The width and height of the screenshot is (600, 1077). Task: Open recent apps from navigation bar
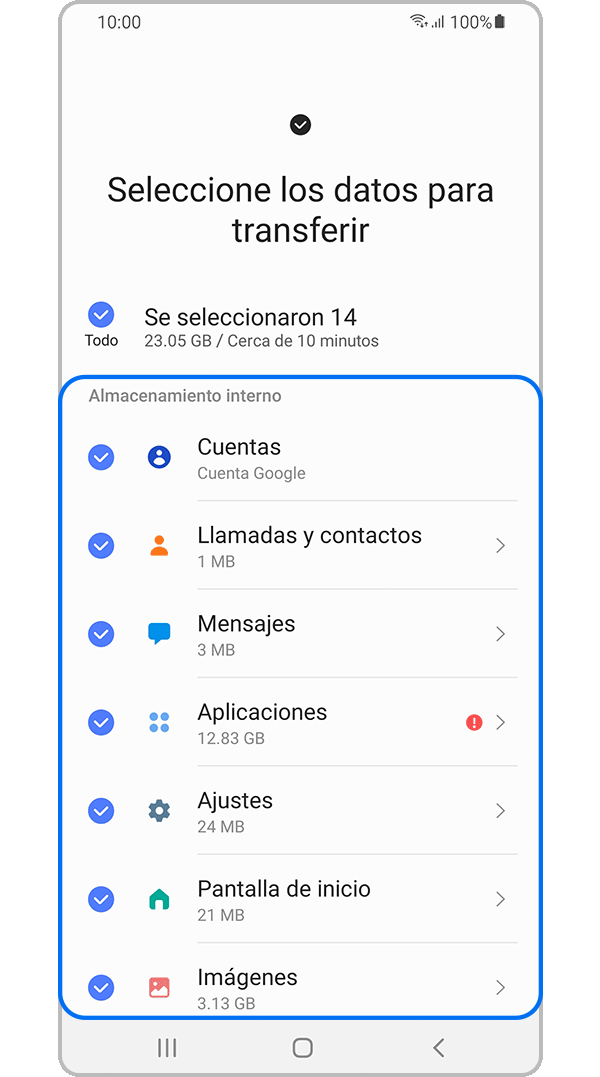click(x=167, y=1047)
